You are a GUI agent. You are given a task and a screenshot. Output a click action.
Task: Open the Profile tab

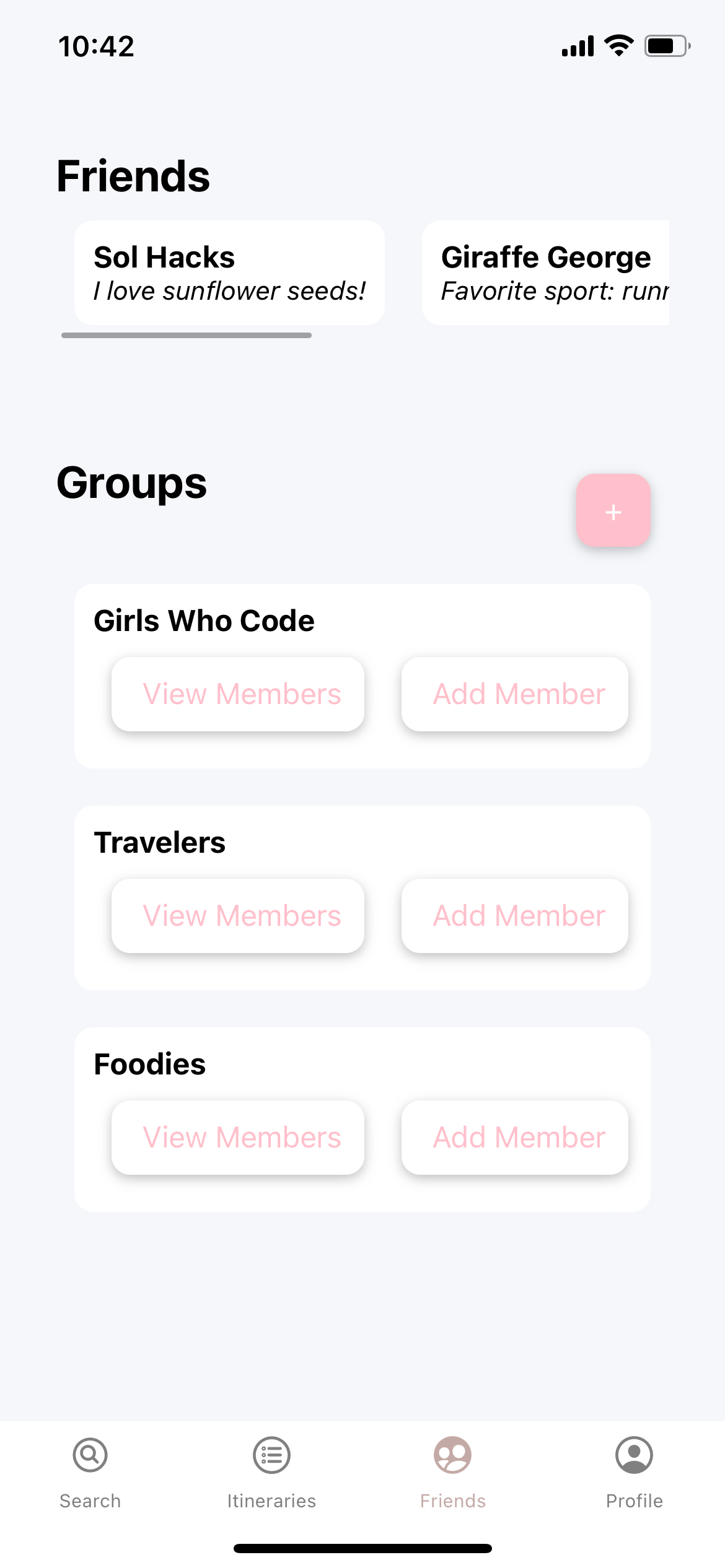click(635, 1474)
